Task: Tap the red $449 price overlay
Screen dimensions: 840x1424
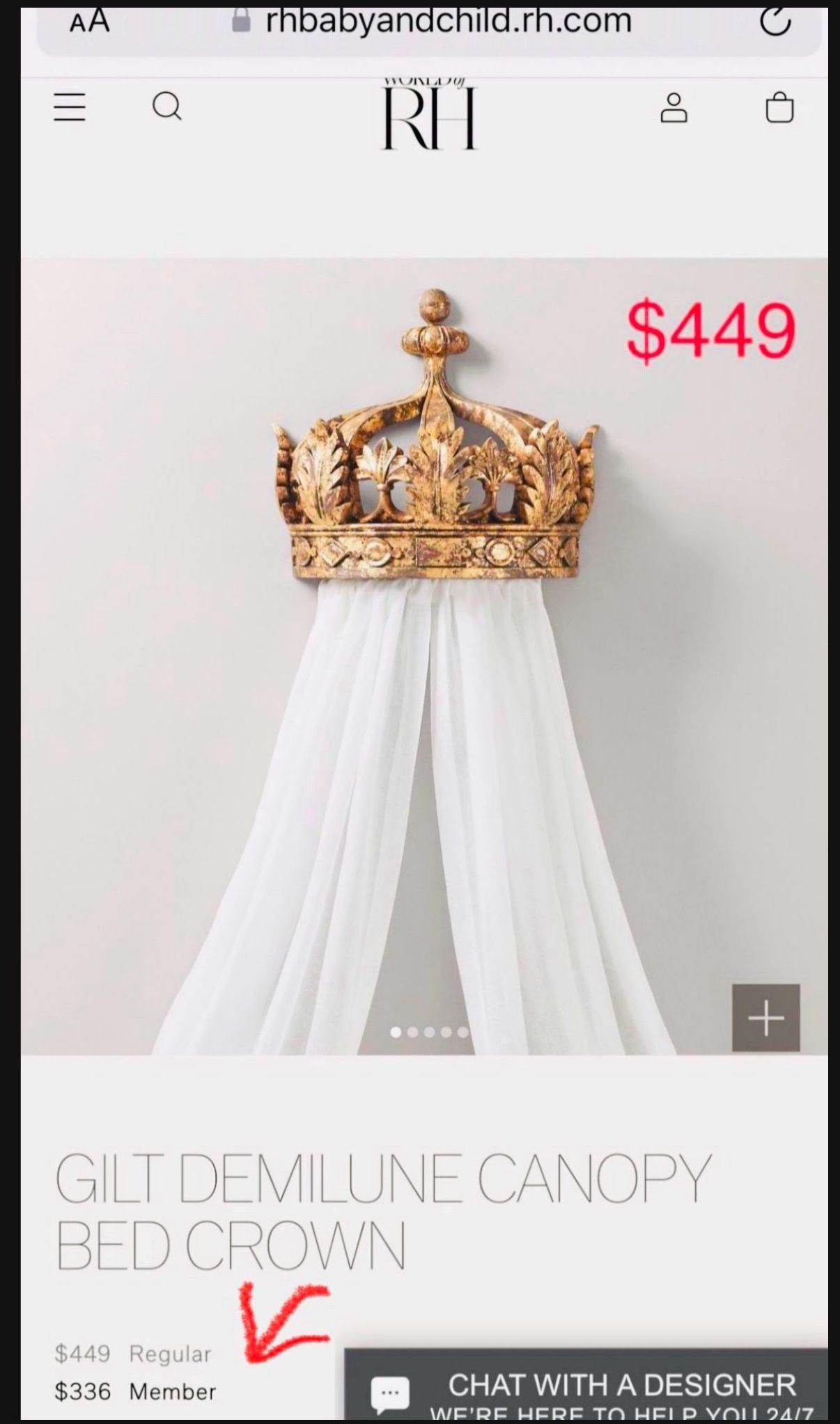Action: (x=710, y=330)
